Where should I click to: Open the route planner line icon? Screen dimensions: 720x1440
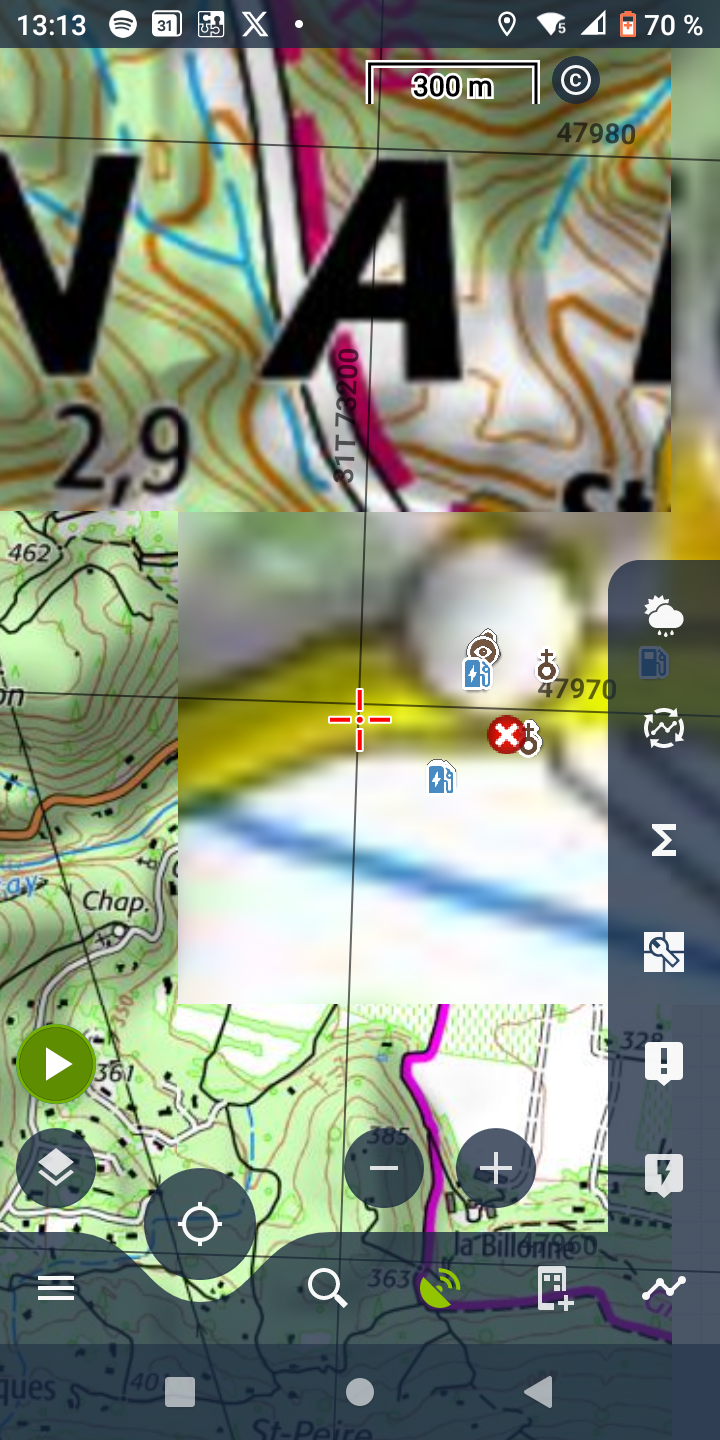click(664, 1289)
